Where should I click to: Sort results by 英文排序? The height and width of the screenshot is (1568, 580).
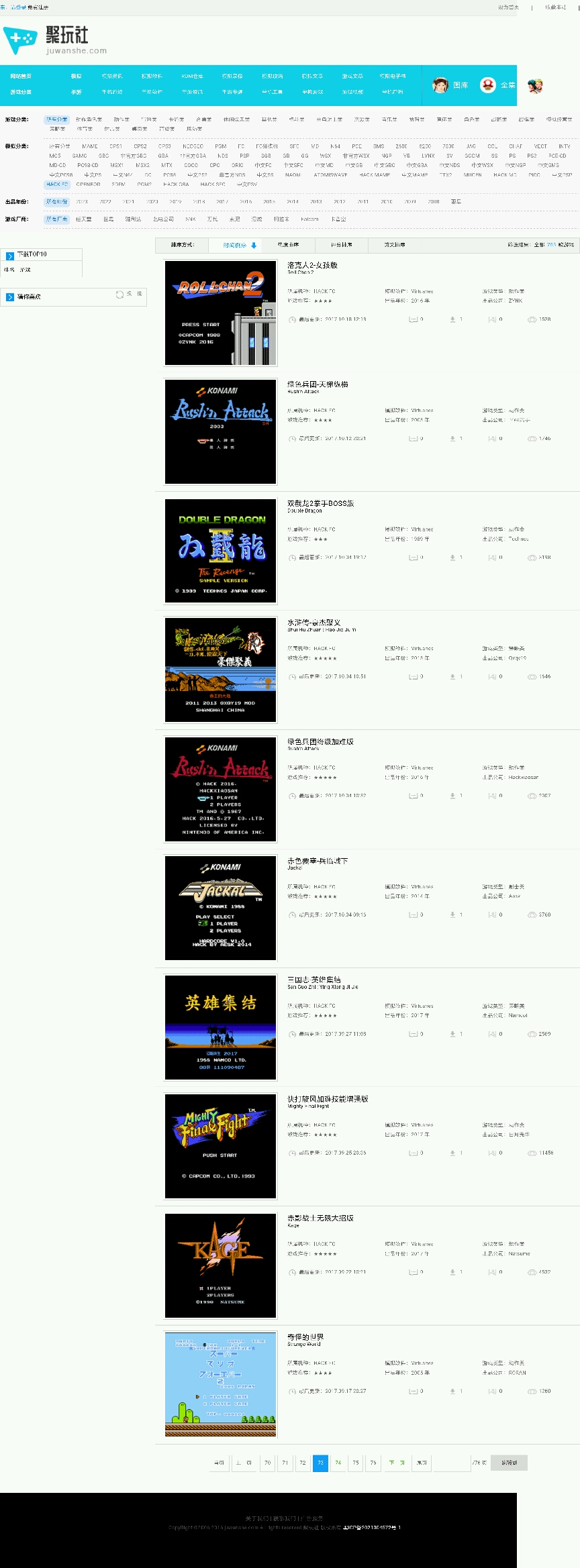tap(394, 245)
